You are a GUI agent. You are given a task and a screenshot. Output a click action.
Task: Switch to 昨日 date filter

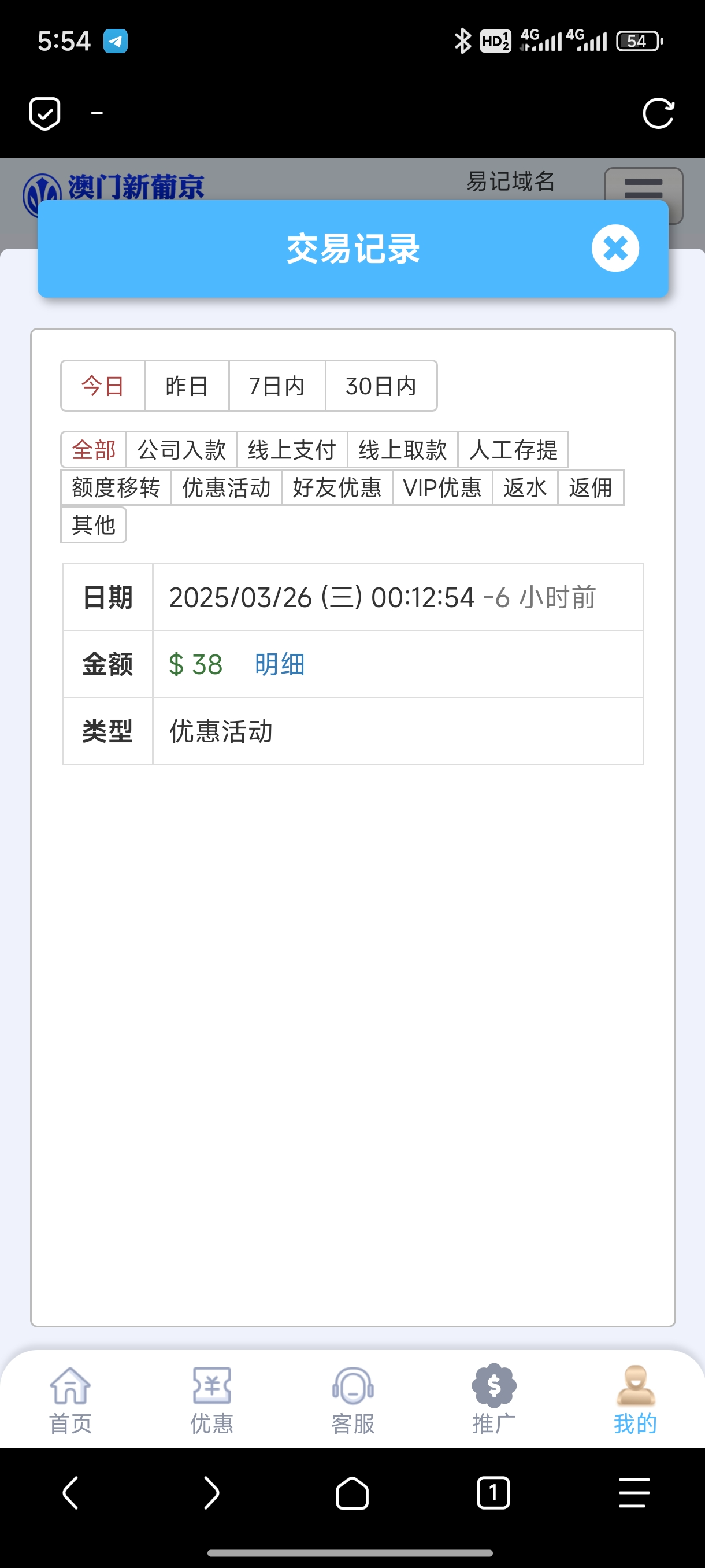coord(187,386)
